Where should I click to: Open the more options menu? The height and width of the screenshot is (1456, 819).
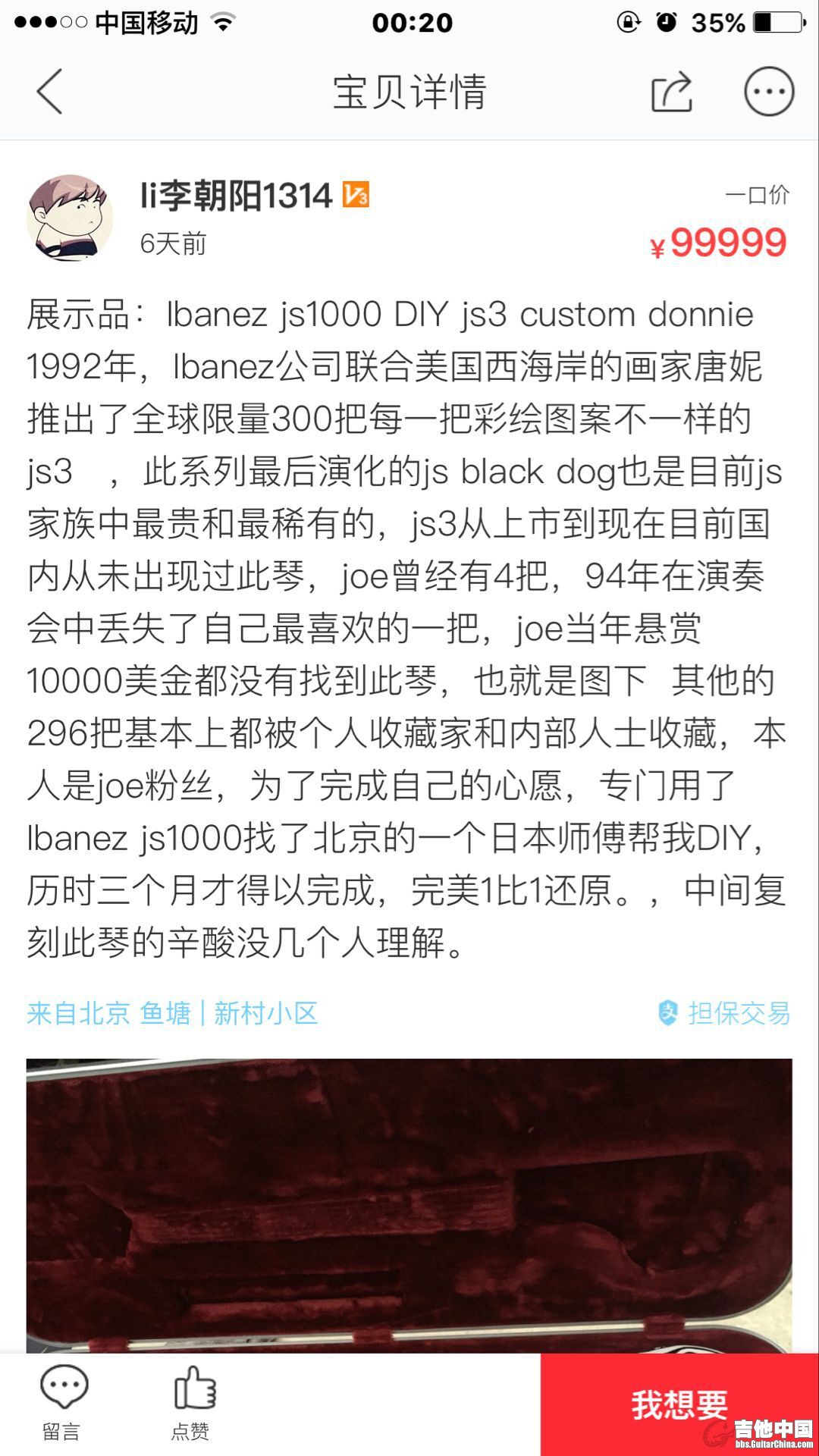(768, 92)
